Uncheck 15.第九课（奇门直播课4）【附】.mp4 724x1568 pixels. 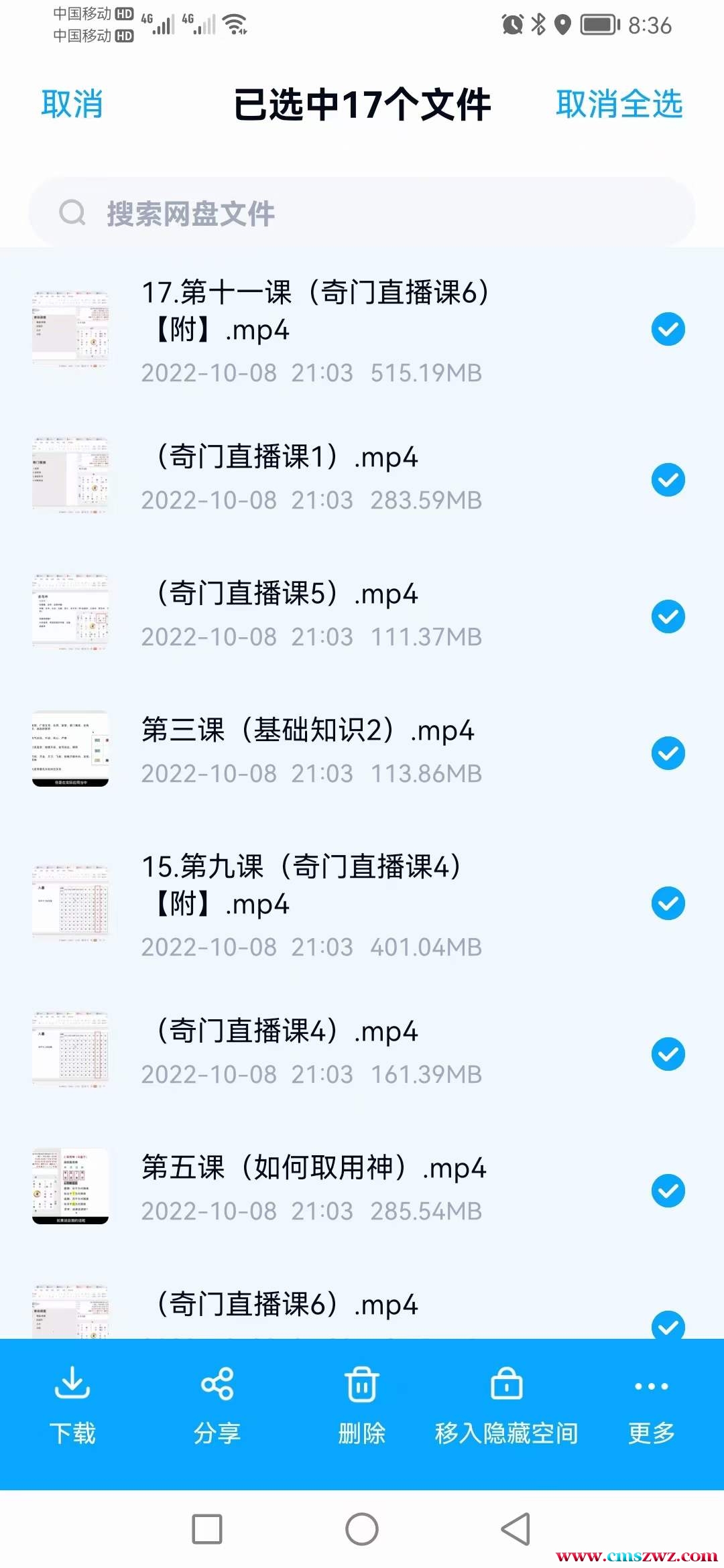coord(668,903)
